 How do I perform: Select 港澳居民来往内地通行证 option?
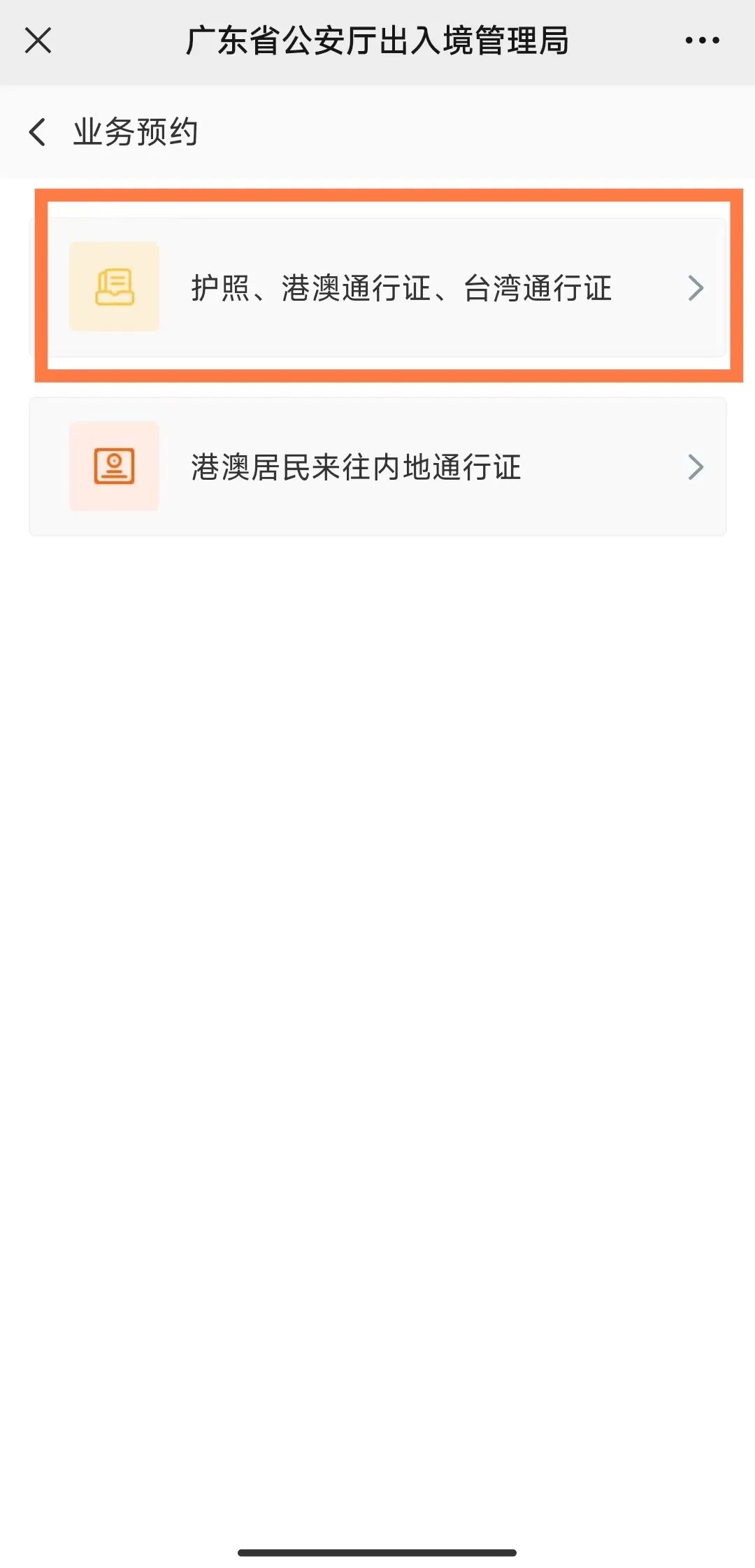[377, 466]
